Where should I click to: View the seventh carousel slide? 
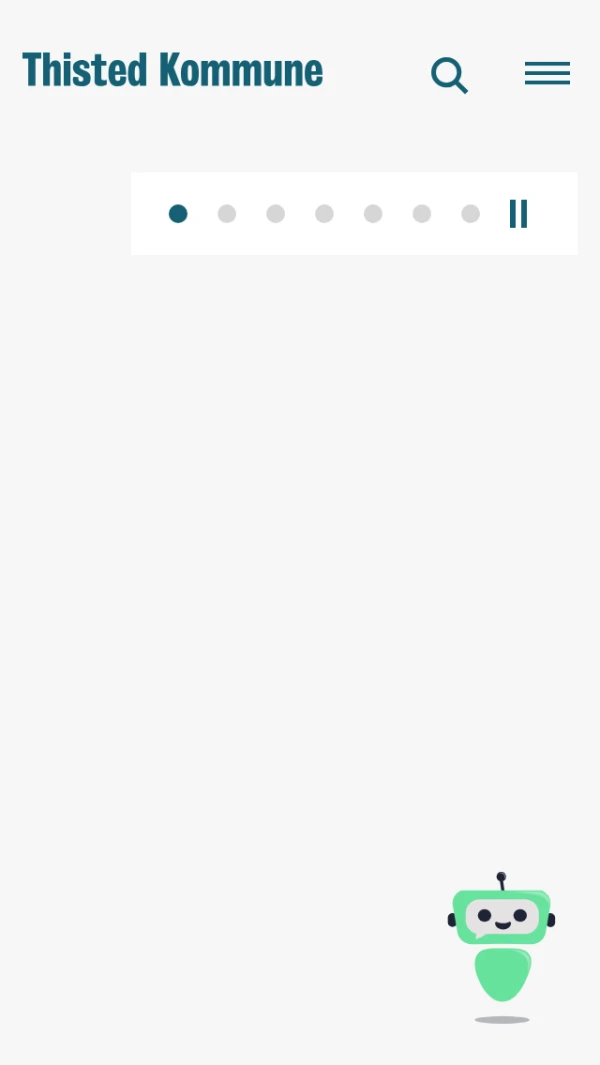(x=471, y=214)
